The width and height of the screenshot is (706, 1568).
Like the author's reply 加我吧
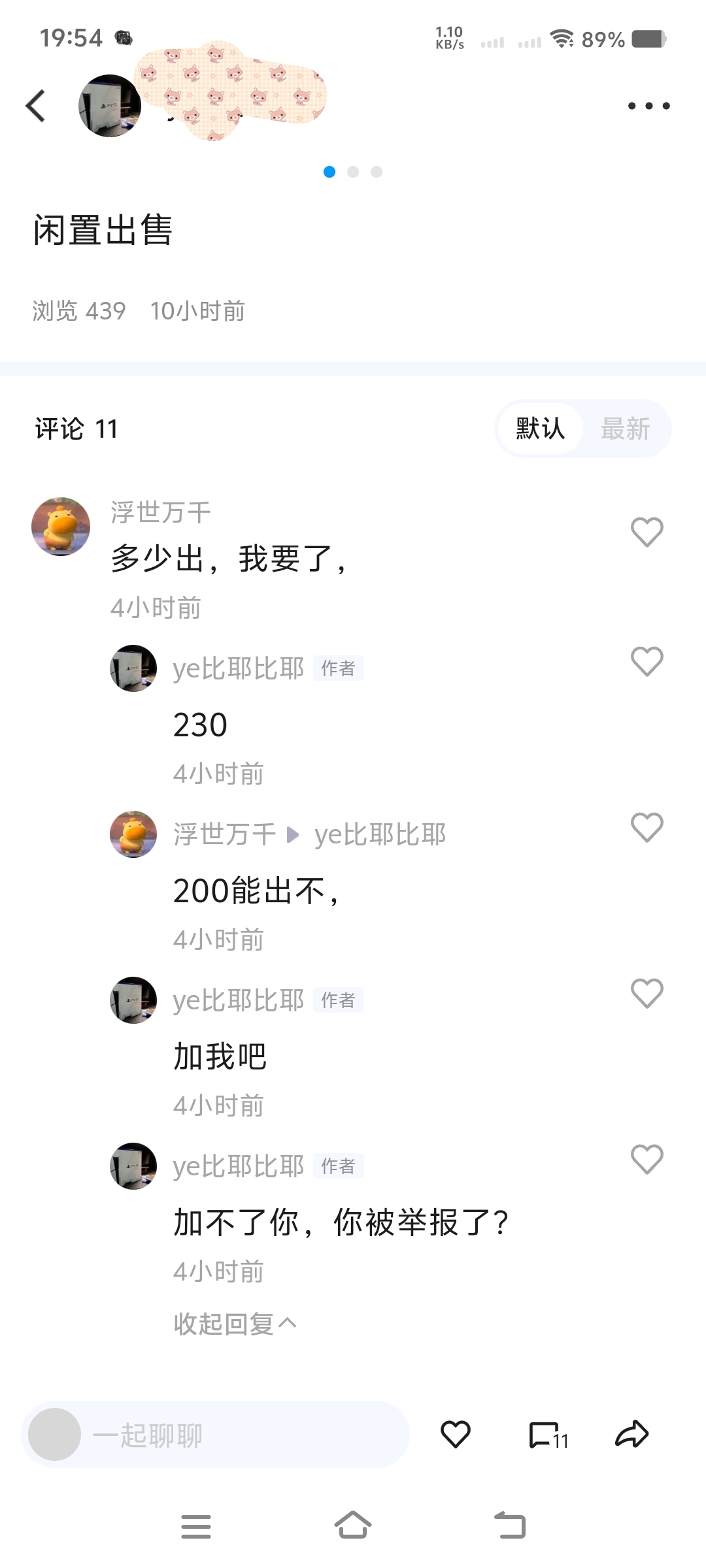647,993
